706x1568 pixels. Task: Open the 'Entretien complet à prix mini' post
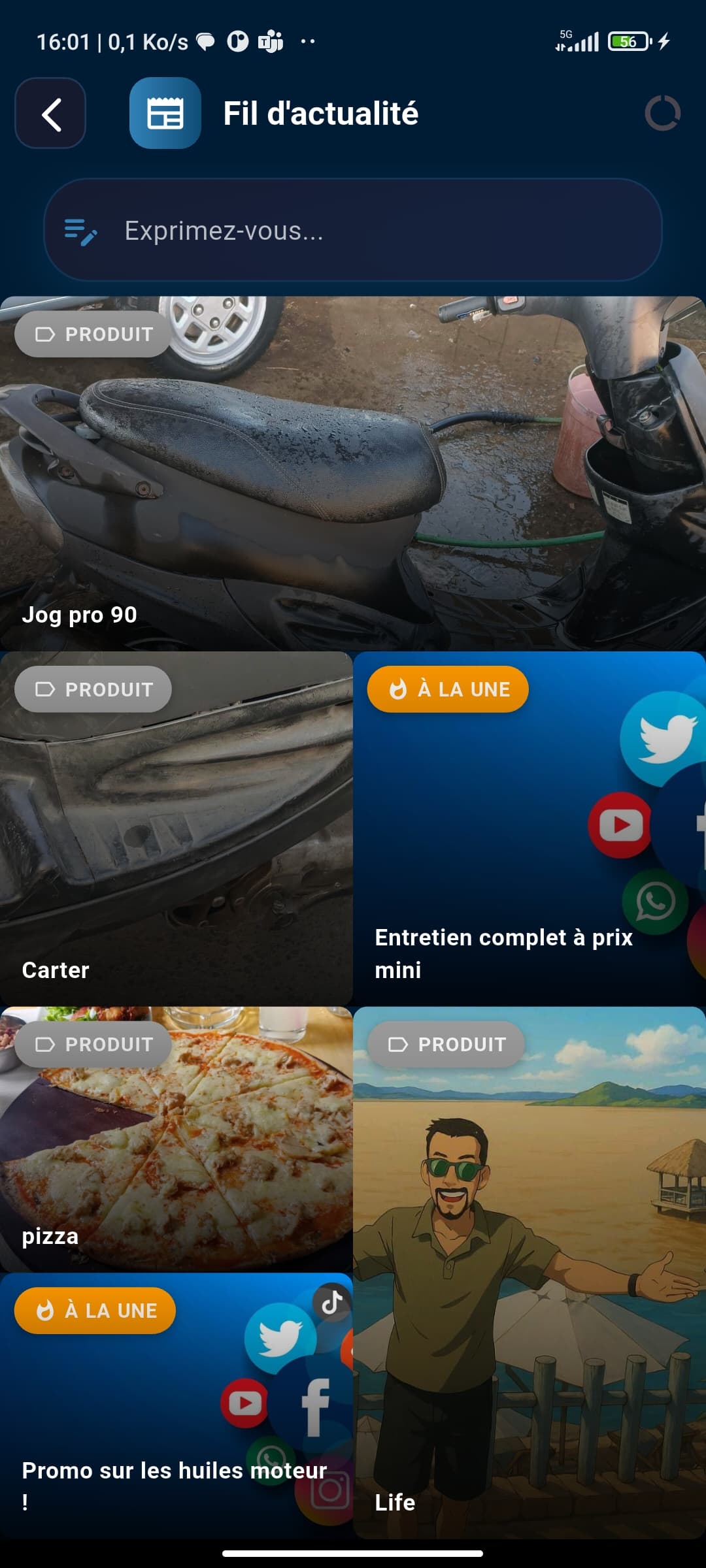click(x=529, y=817)
